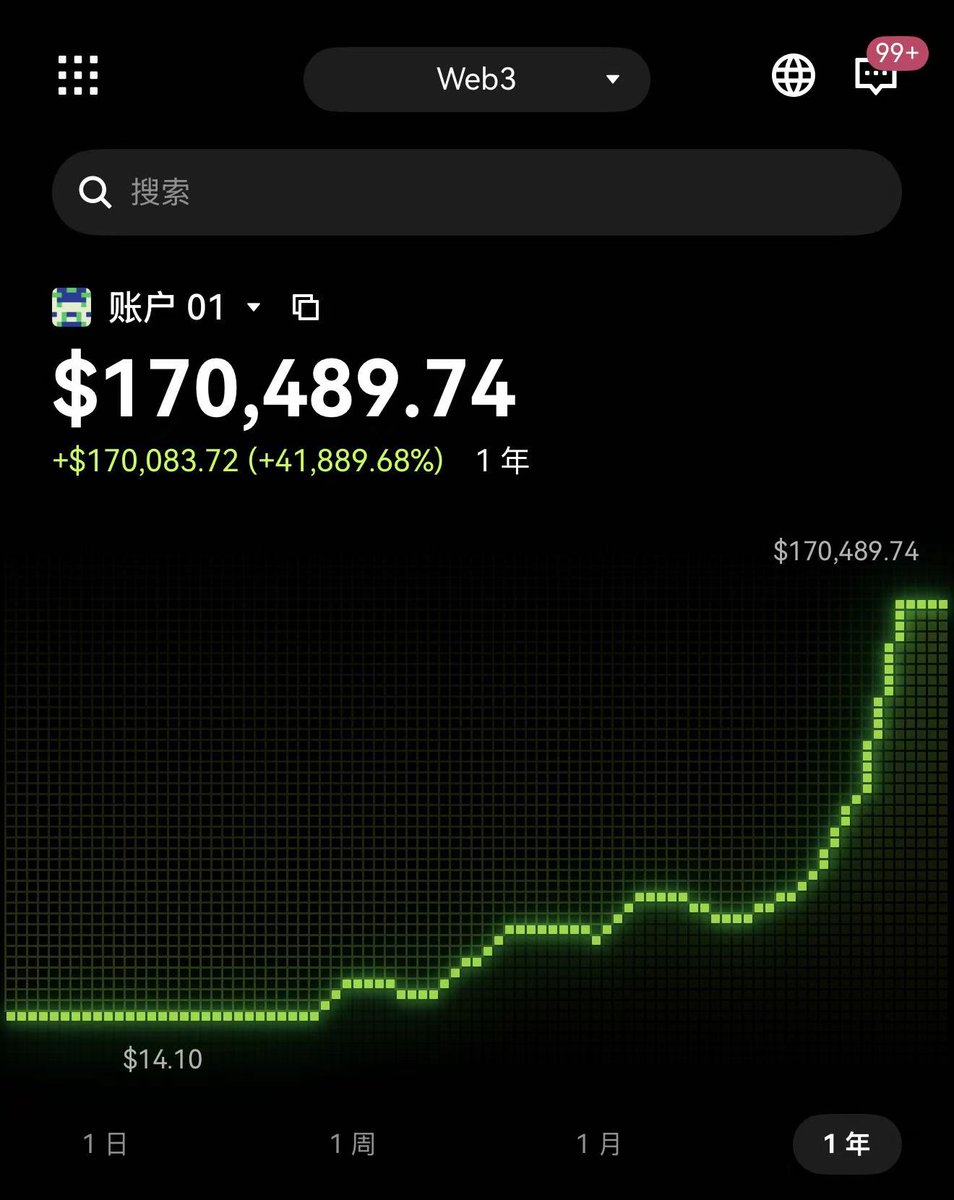Open the globe network icon

(x=793, y=76)
